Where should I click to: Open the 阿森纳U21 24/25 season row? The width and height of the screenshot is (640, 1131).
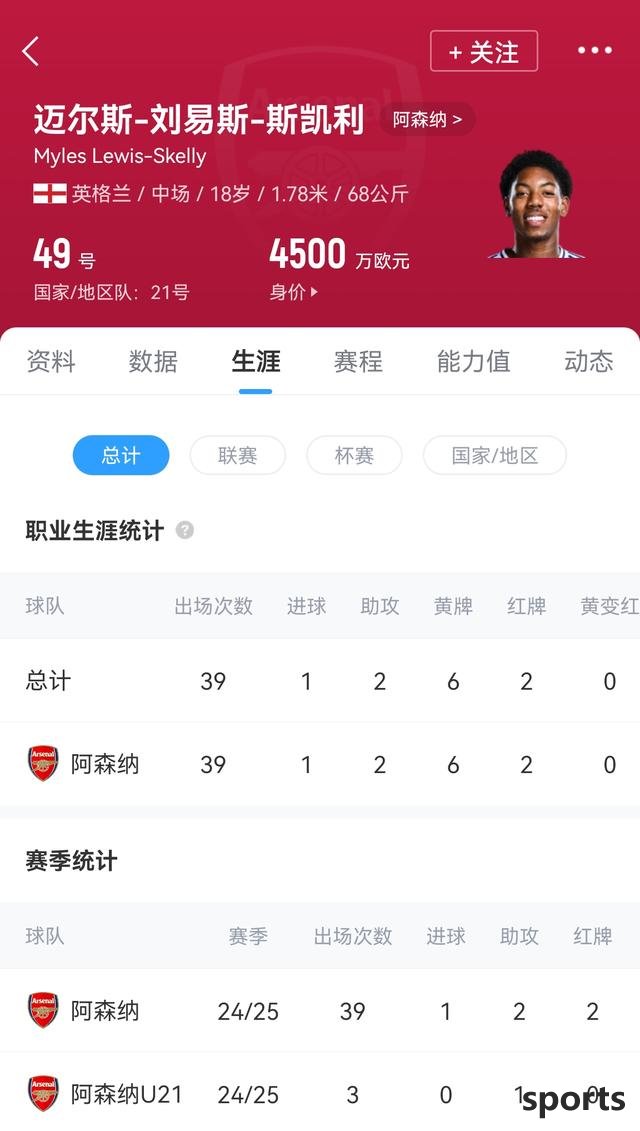[x=320, y=1093]
